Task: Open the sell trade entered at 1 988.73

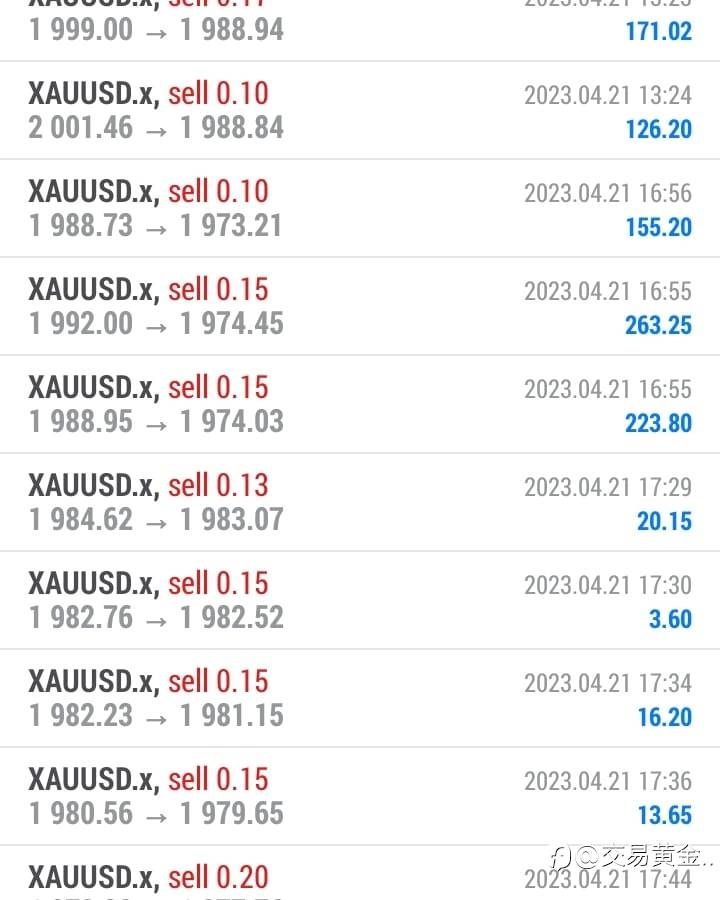Action: [x=360, y=208]
